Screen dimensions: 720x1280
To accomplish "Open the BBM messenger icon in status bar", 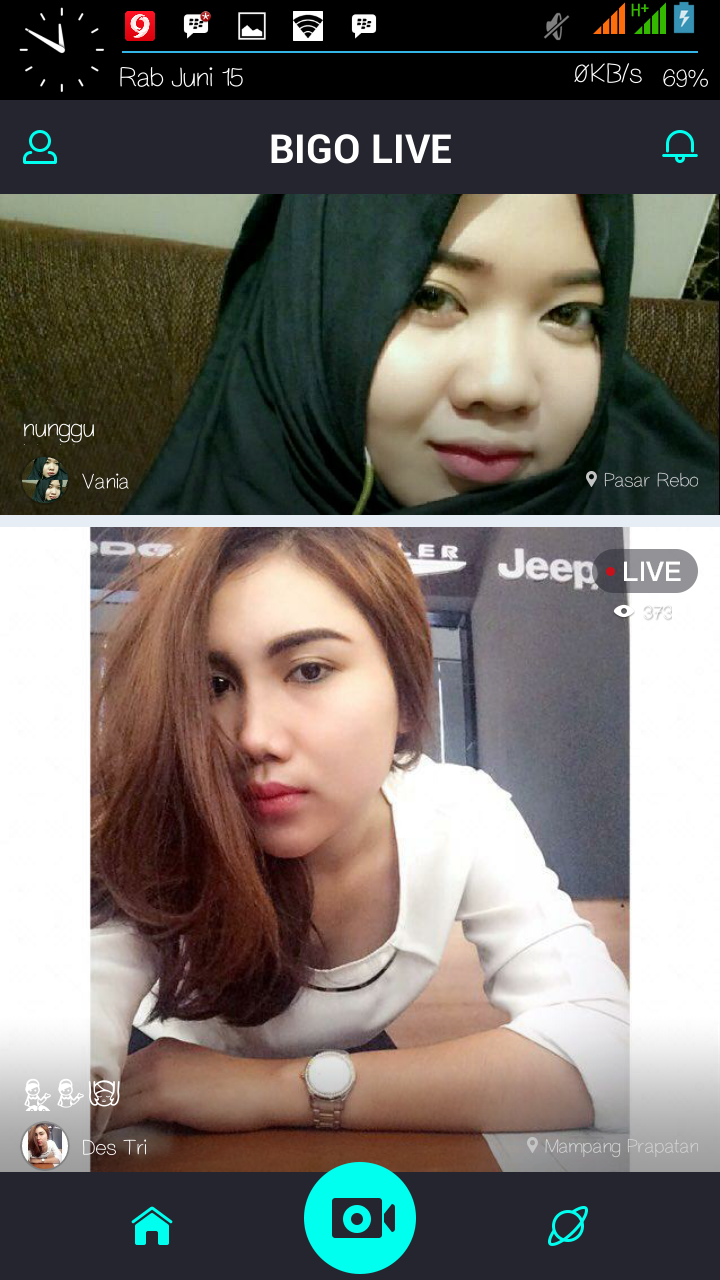I will tap(194, 26).
